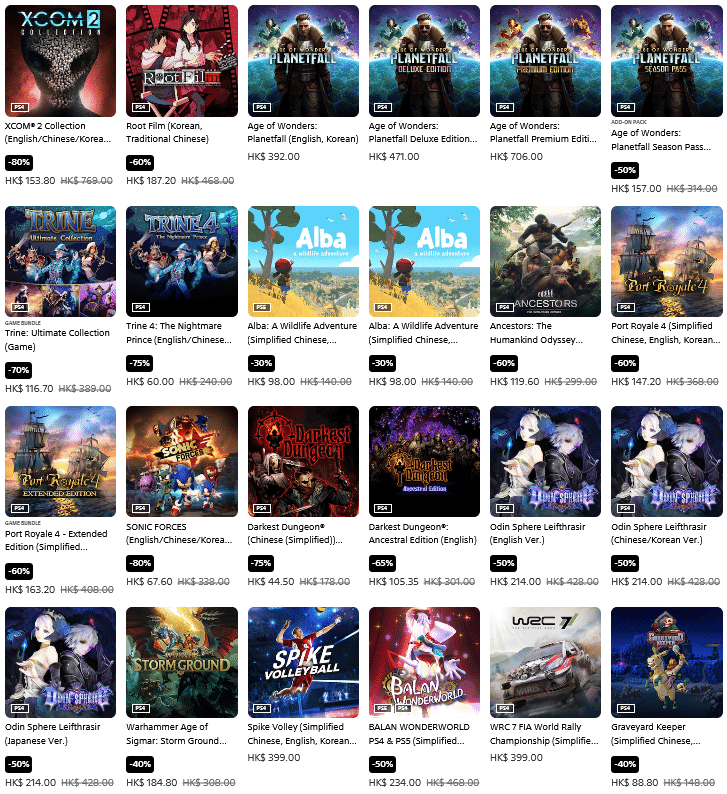
Task: Open the XCOM 2 Collection game tile
Action: click(x=60, y=60)
